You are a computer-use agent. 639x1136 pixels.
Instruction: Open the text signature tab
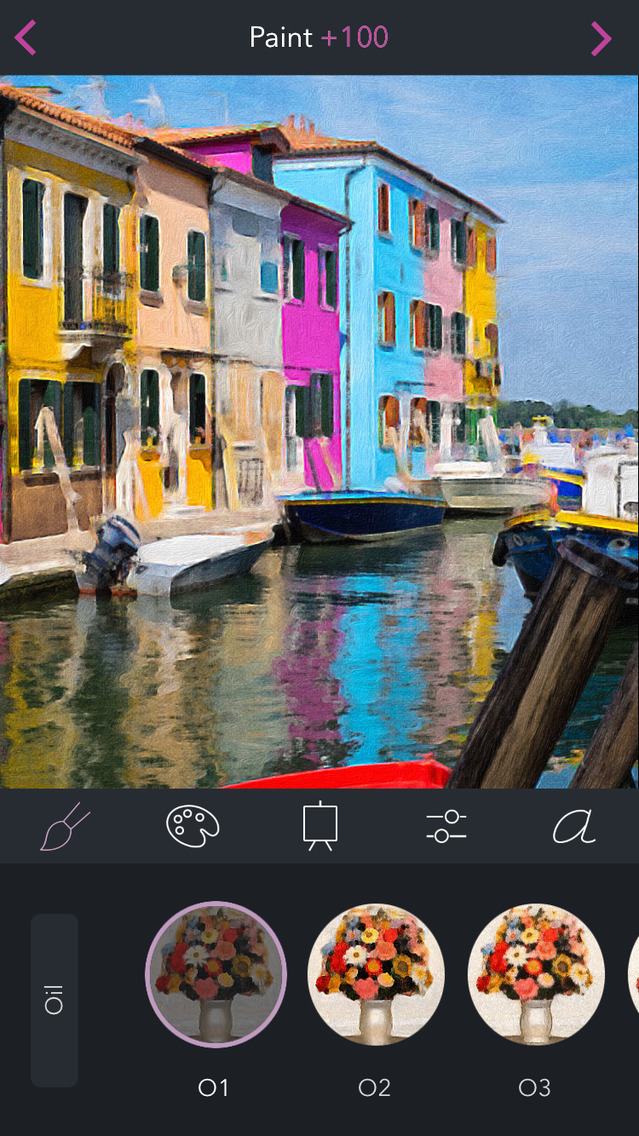pos(574,827)
